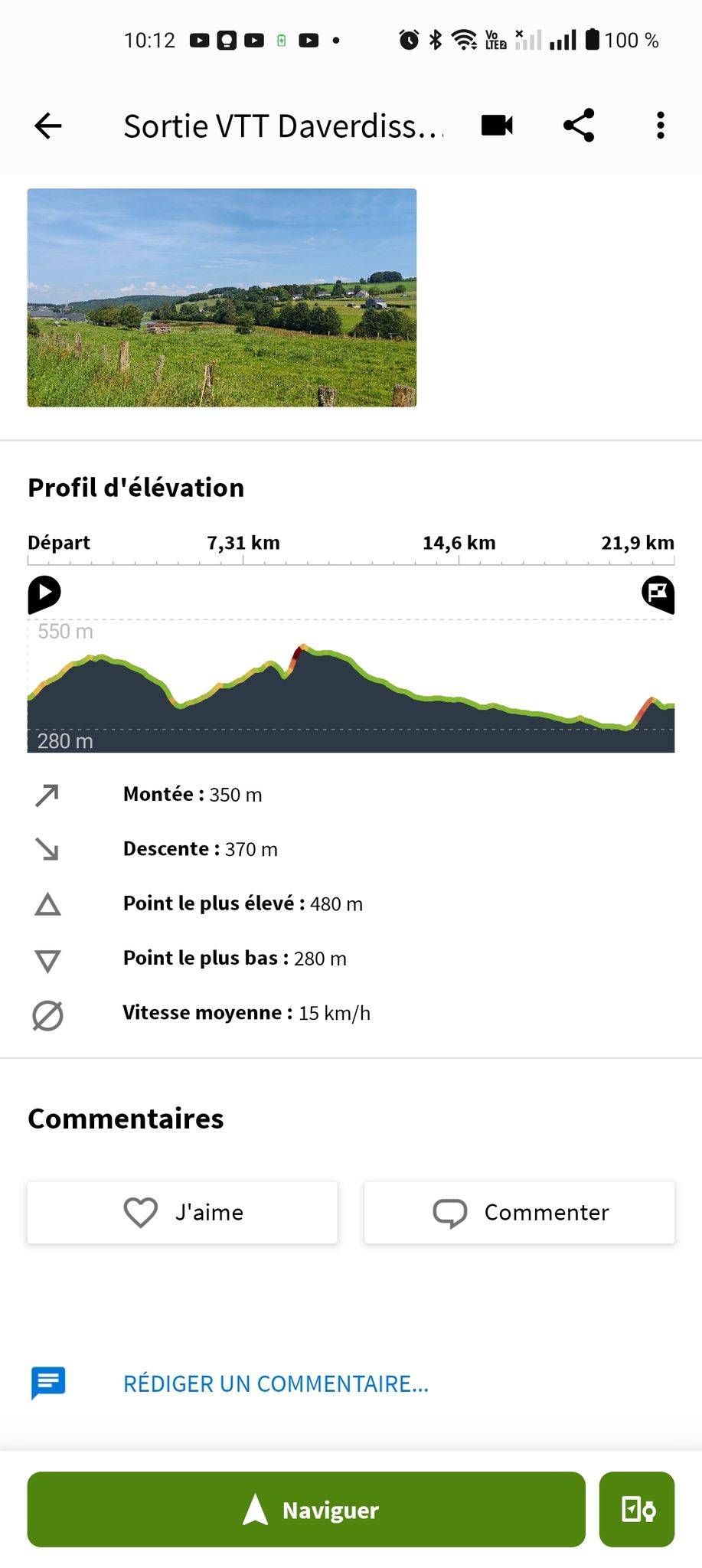The height and width of the screenshot is (1568, 702).
Task: Start navigation with Naviguer
Action: pyautogui.click(x=306, y=1509)
